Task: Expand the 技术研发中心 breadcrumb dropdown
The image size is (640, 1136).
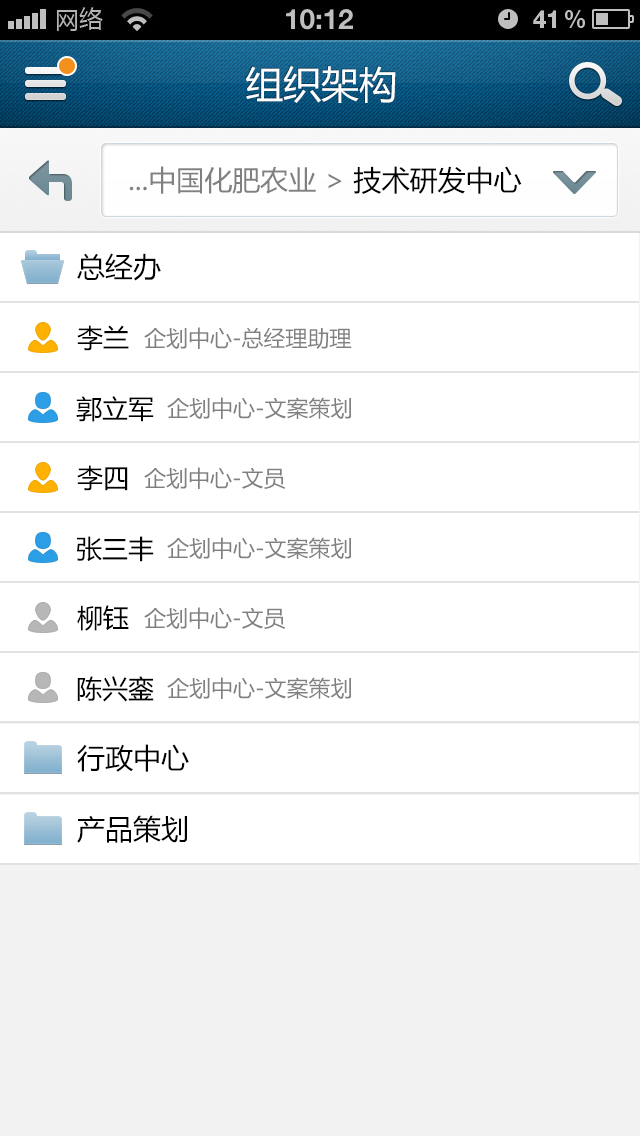Action: [x=574, y=181]
